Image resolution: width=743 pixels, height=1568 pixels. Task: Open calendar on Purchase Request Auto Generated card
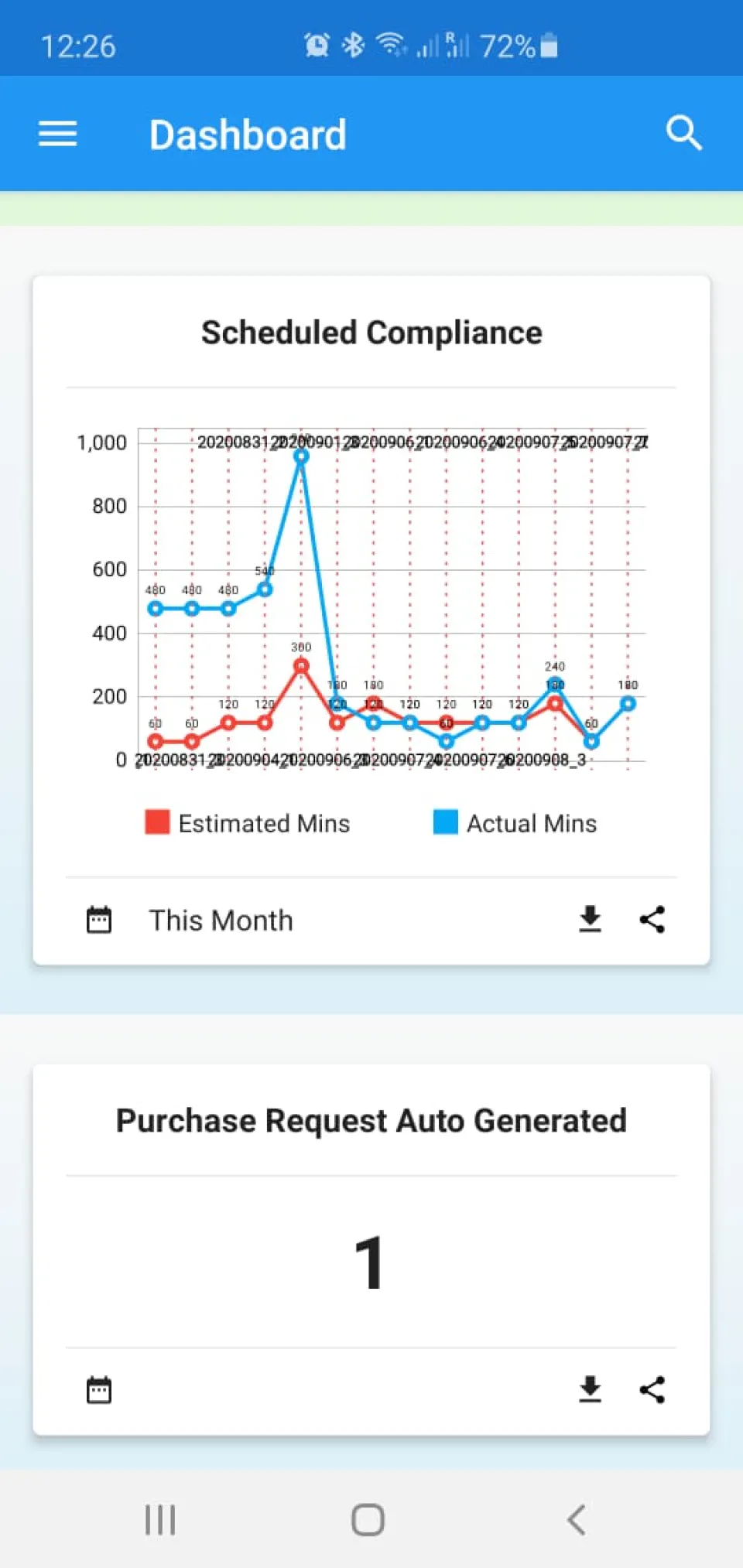coord(99,1390)
